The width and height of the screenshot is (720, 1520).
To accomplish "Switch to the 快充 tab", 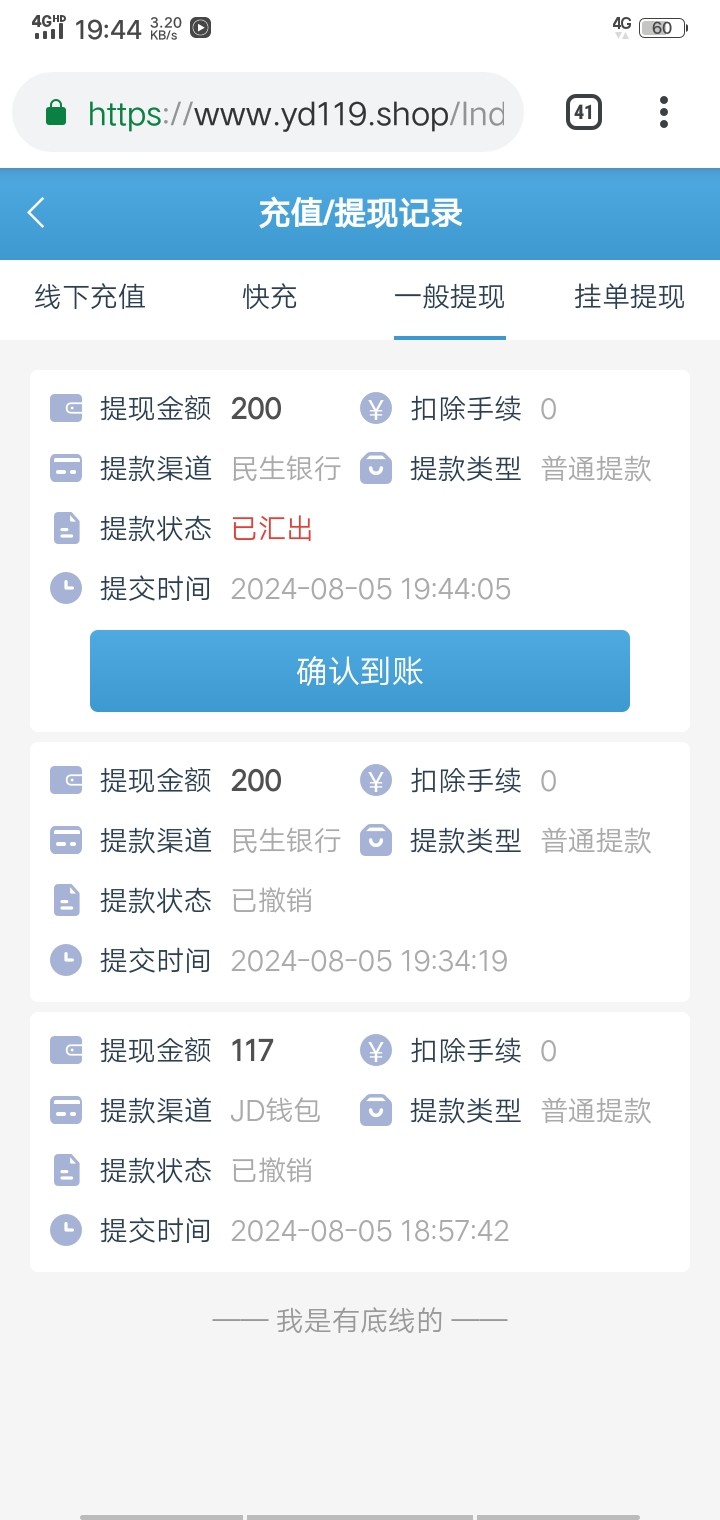I will pyautogui.click(x=270, y=297).
